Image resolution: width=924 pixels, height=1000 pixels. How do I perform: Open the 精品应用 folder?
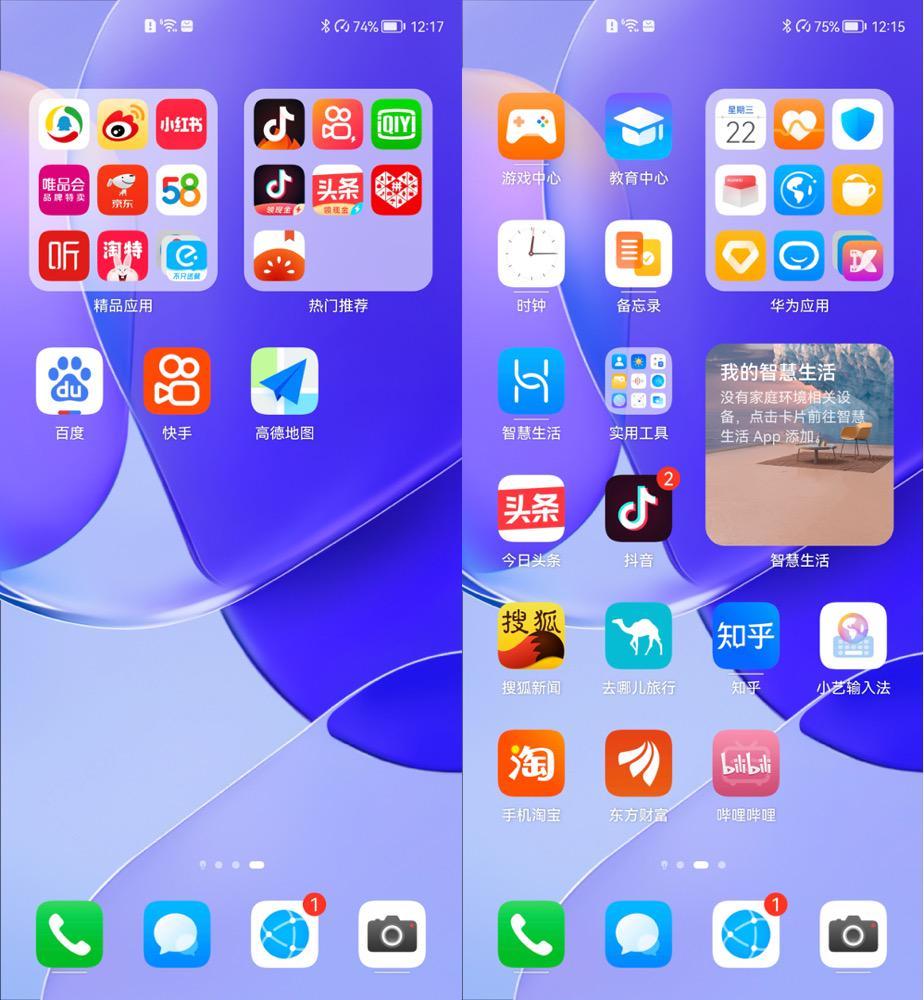coord(123,190)
